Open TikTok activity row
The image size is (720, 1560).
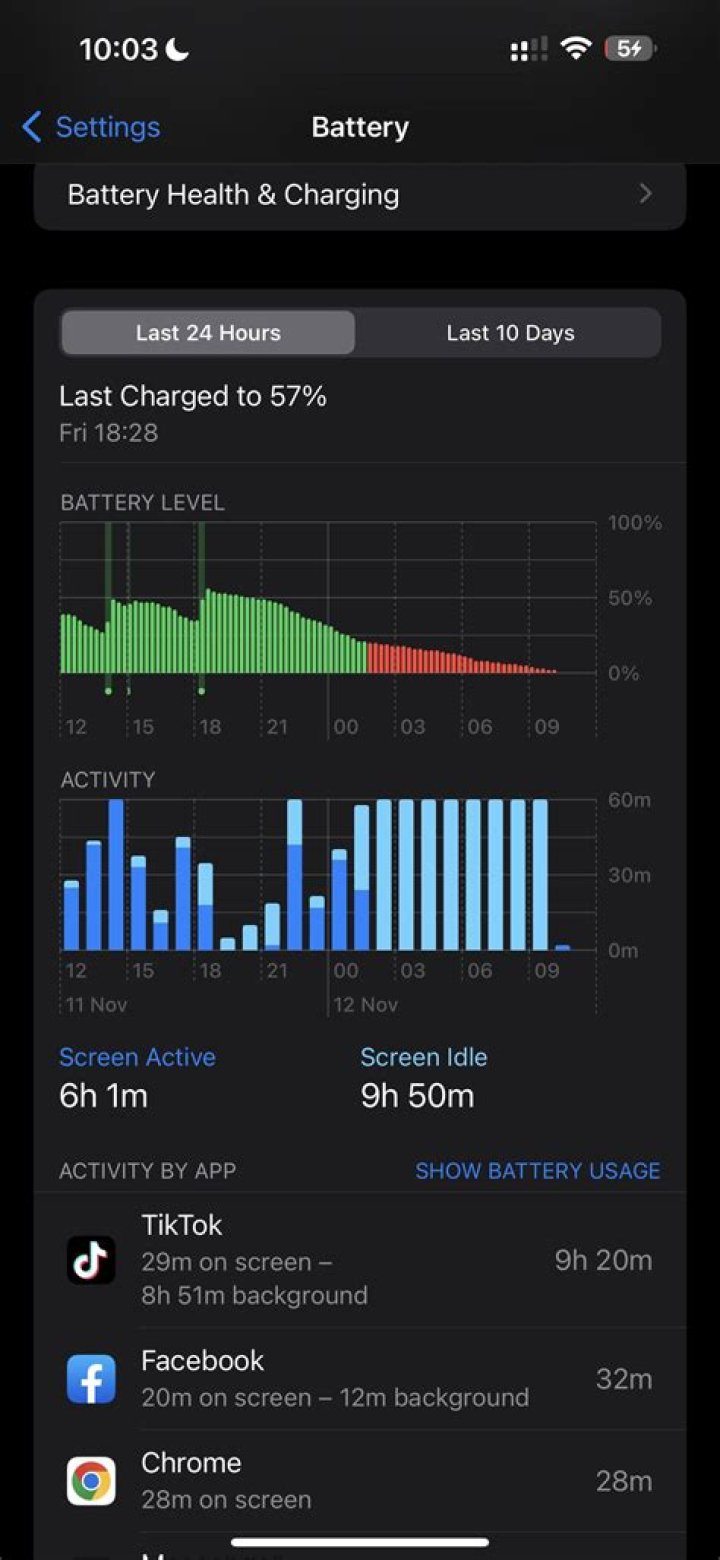(x=360, y=1260)
